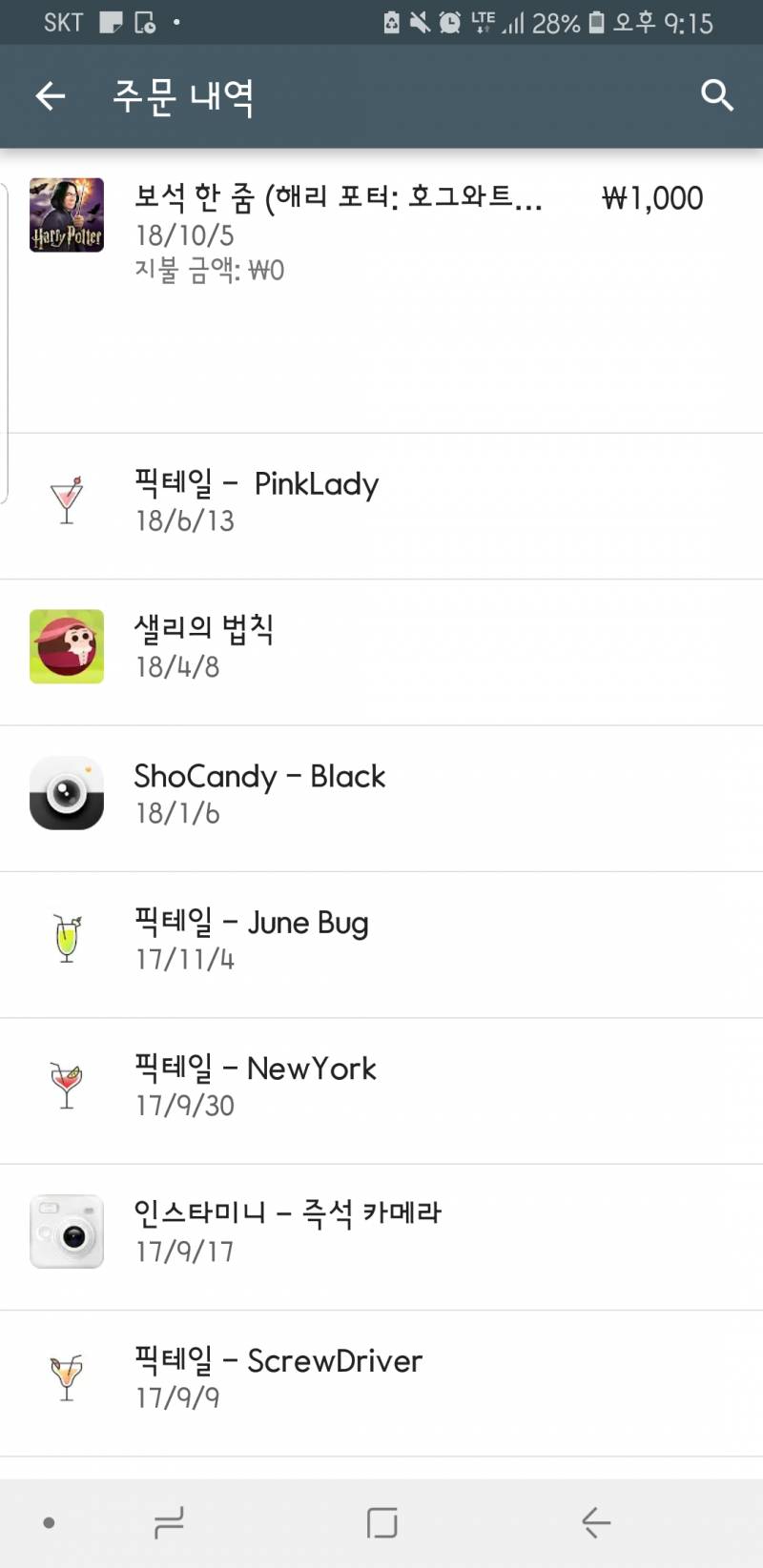The image size is (763, 1568).
Task: Go back from the 주문 내역 screen
Action: (51, 95)
